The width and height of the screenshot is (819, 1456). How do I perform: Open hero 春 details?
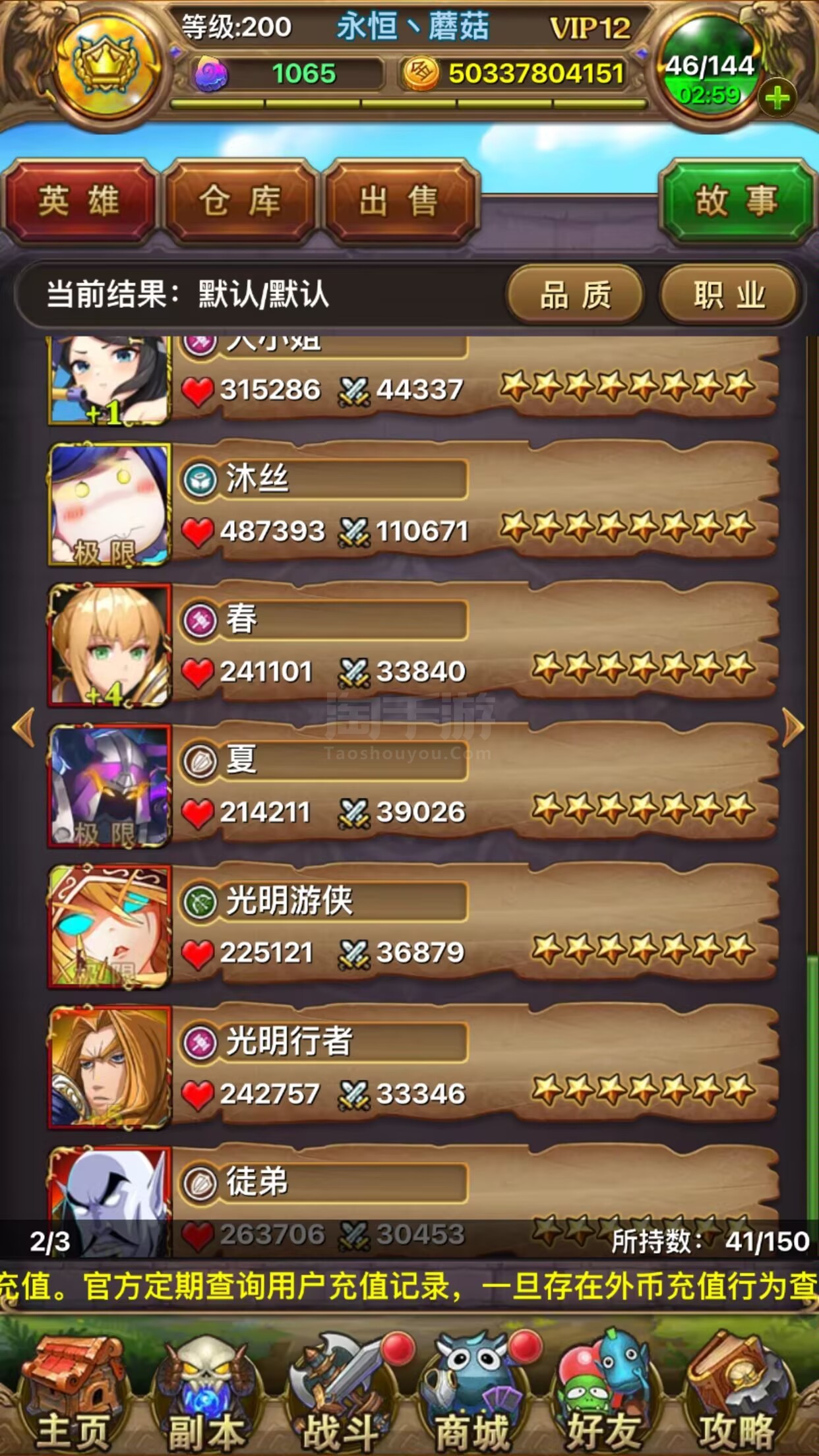(413, 646)
